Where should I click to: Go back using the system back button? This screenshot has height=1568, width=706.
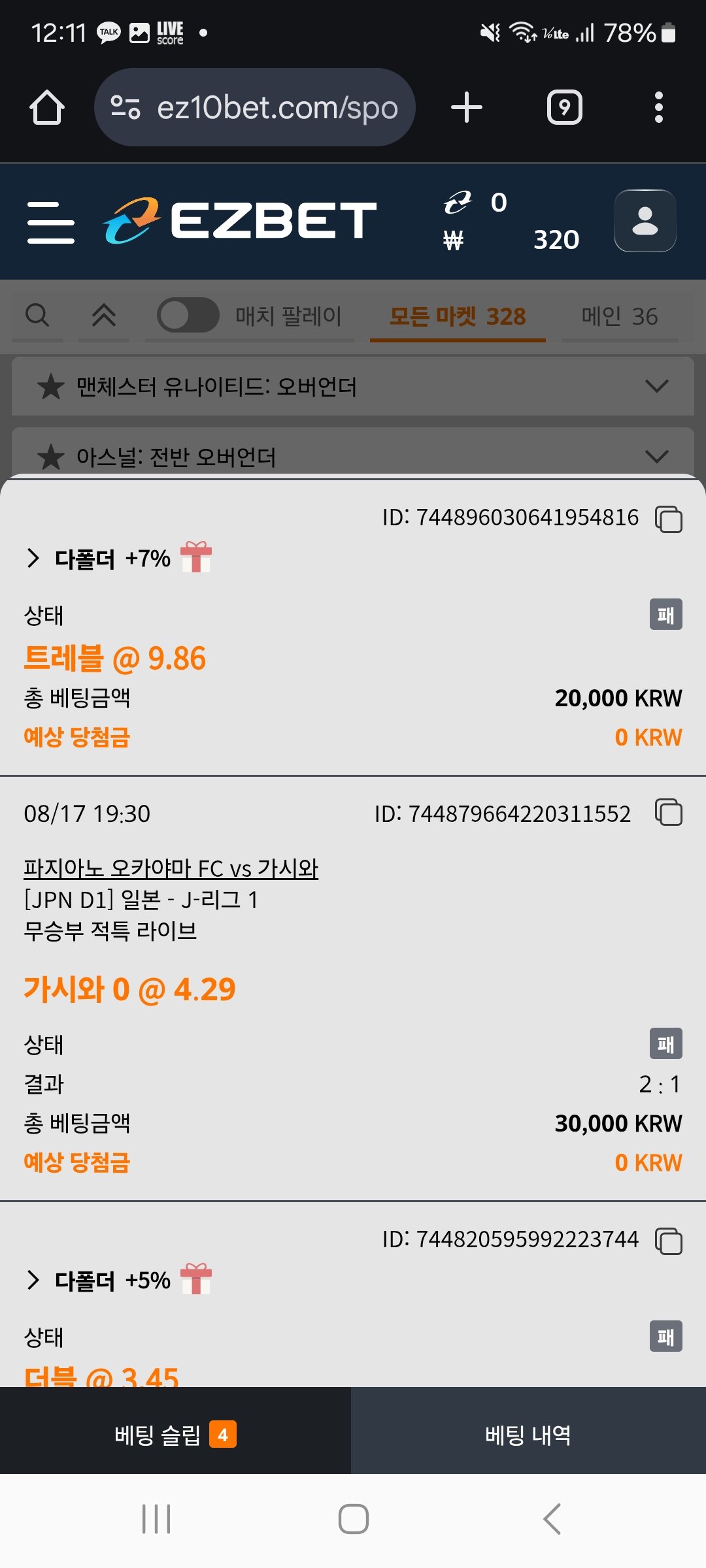click(x=552, y=1519)
